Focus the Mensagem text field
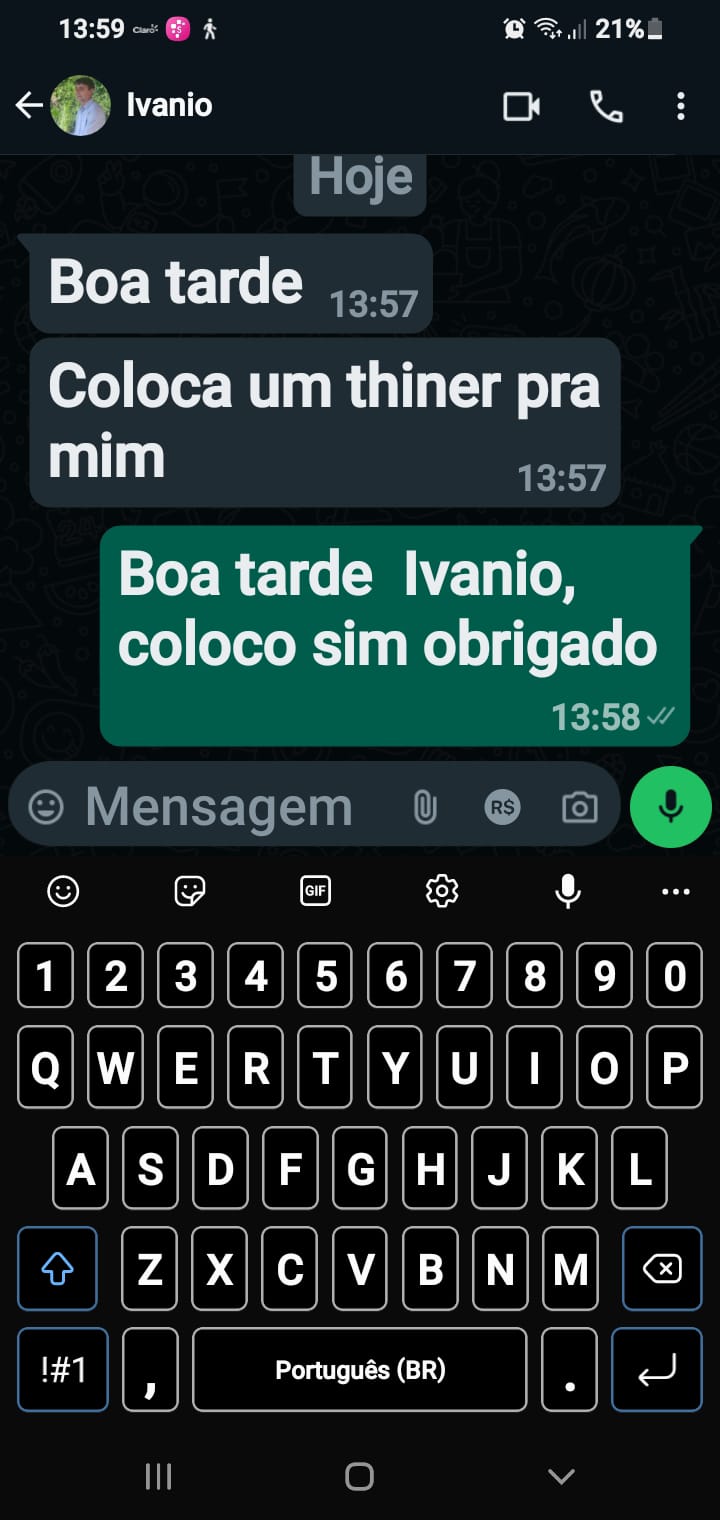Viewport: 720px width, 1520px height. pos(220,808)
